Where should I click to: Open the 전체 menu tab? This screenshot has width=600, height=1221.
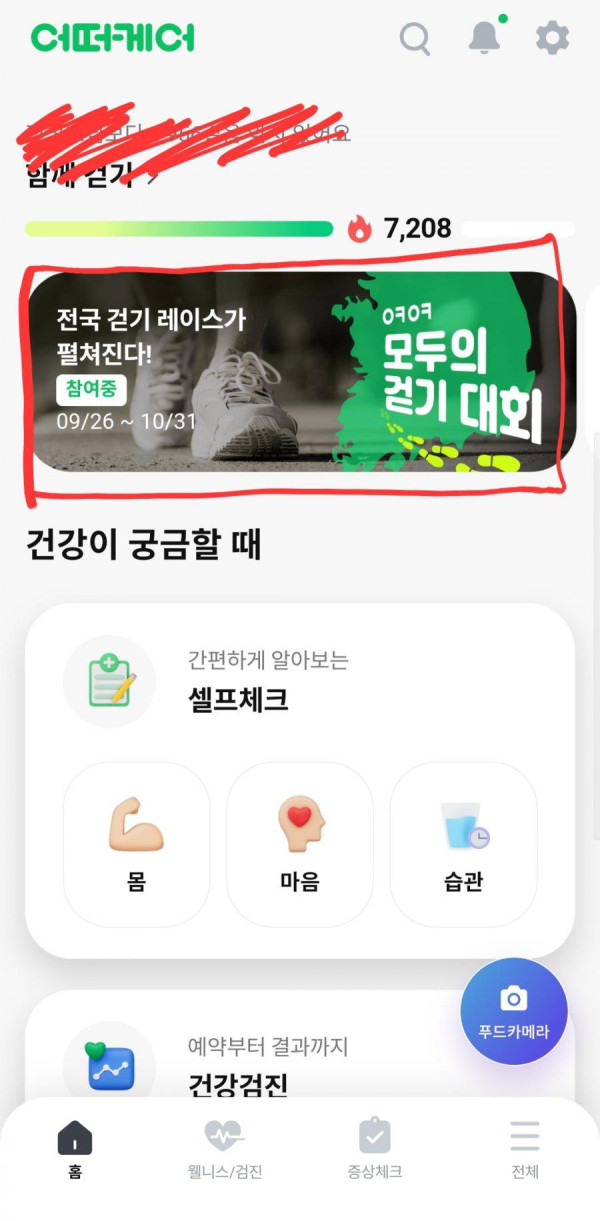point(524,1150)
